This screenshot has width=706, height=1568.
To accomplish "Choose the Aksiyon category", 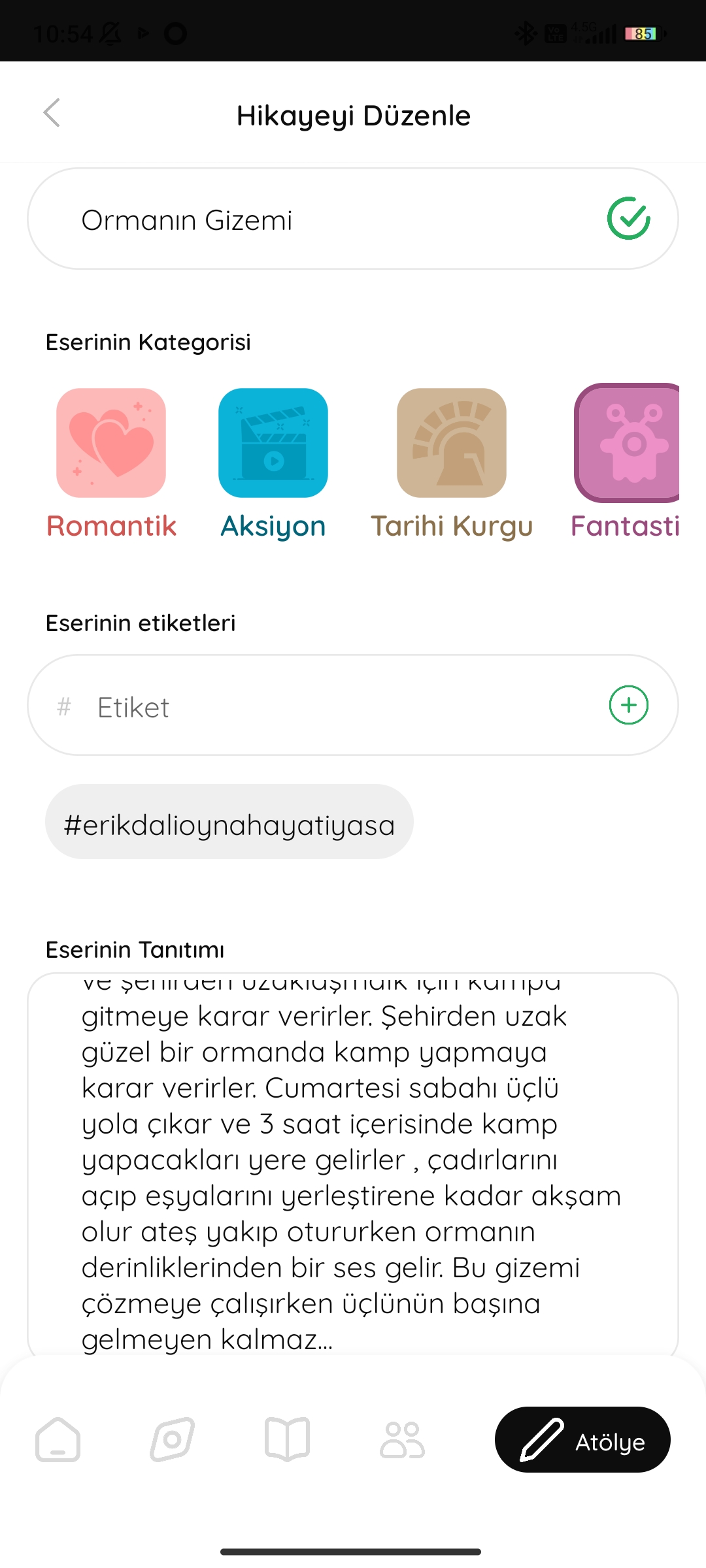I will click(273, 465).
